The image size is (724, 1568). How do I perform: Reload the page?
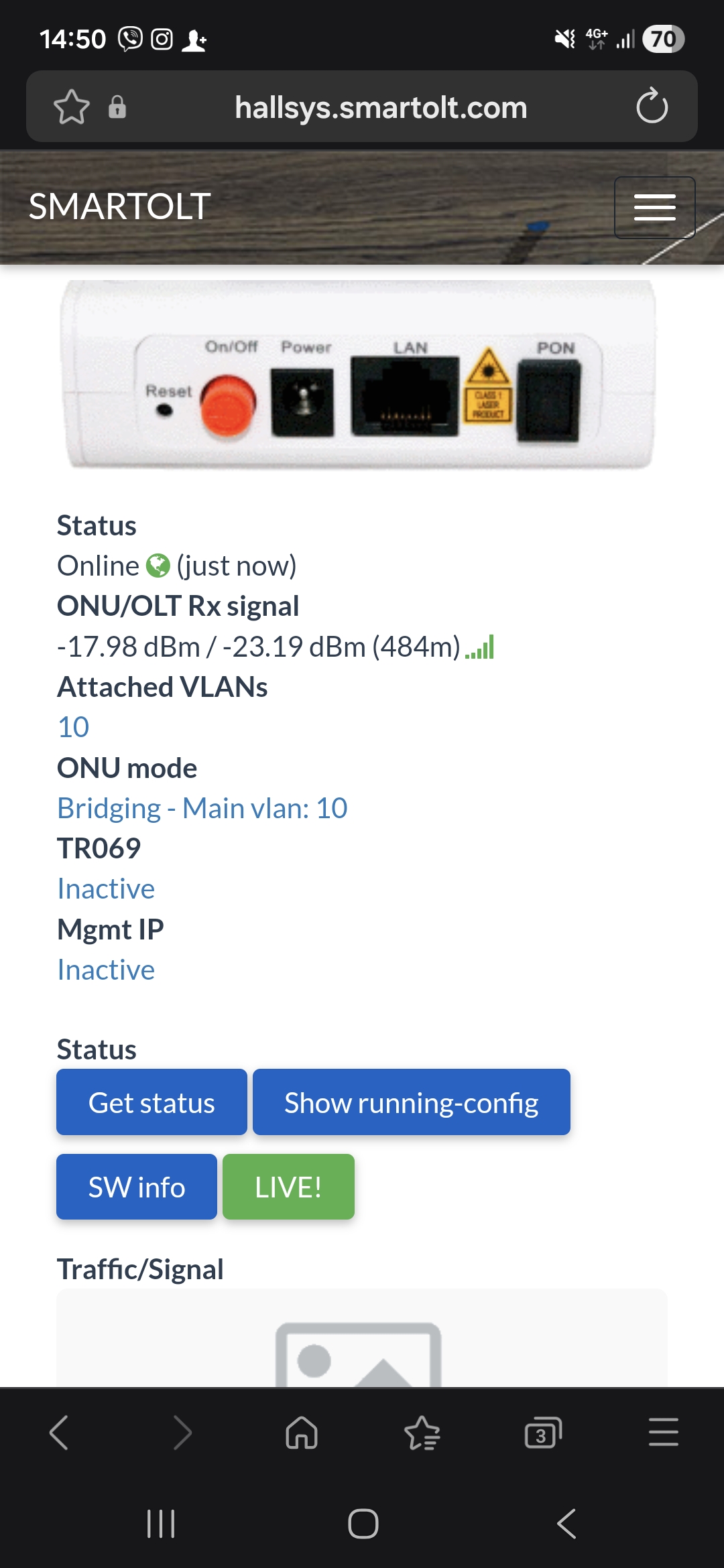point(652,107)
